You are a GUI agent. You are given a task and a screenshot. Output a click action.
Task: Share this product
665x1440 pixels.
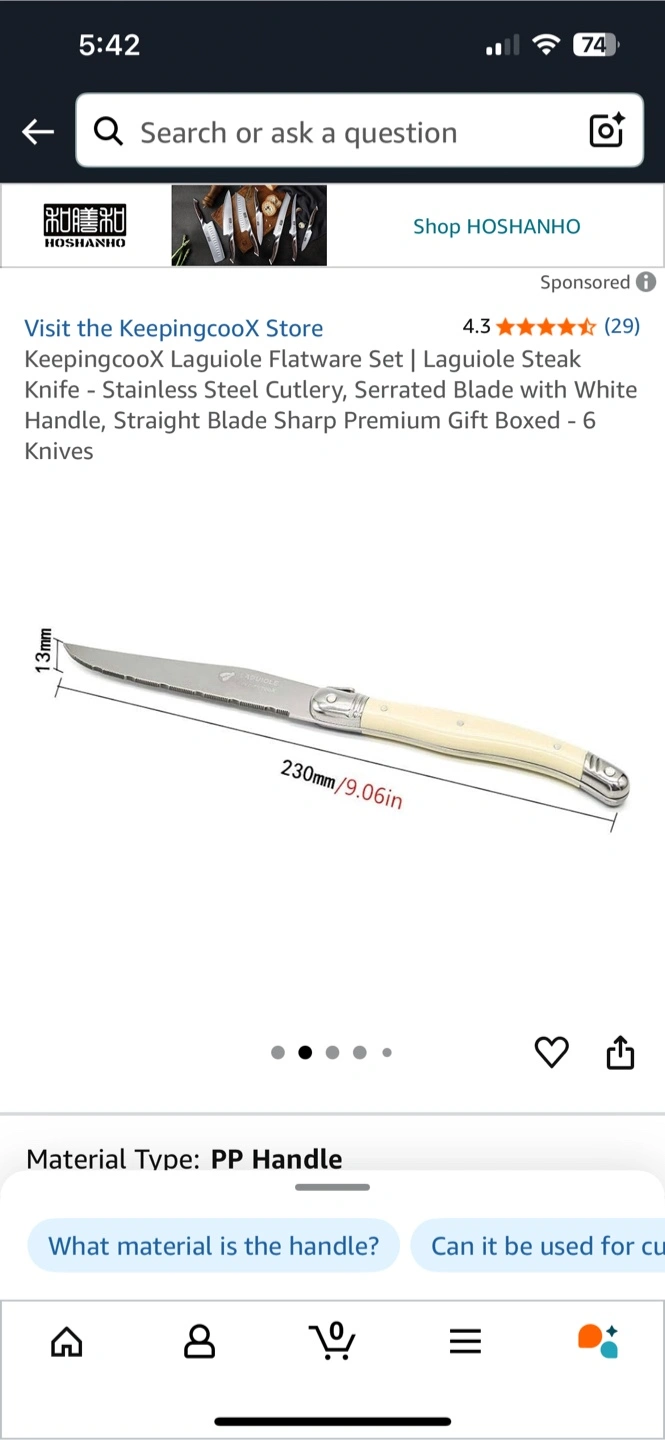(620, 1051)
